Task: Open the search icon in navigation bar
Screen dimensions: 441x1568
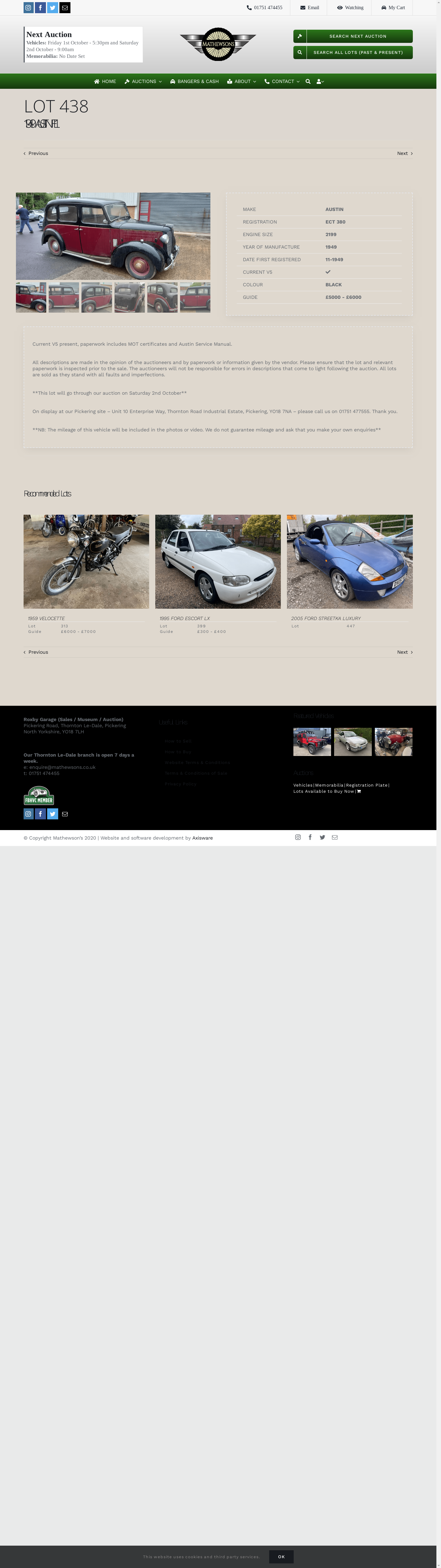Action: coord(308,81)
